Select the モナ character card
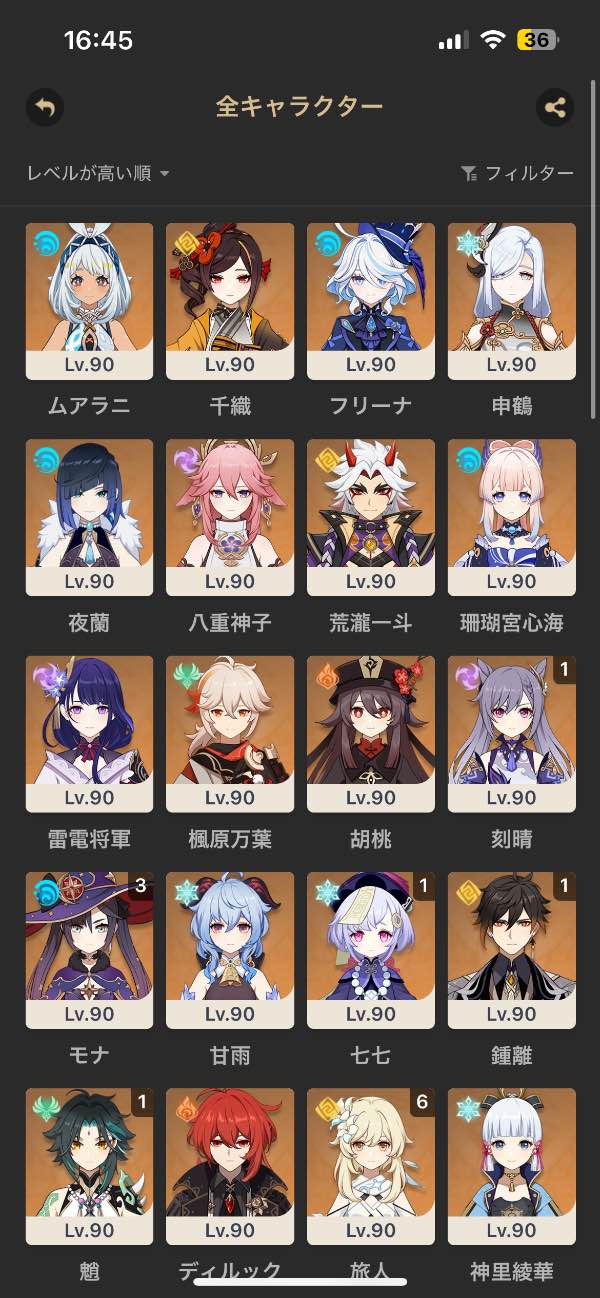This screenshot has height=1298, width=600. coord(89,950)
